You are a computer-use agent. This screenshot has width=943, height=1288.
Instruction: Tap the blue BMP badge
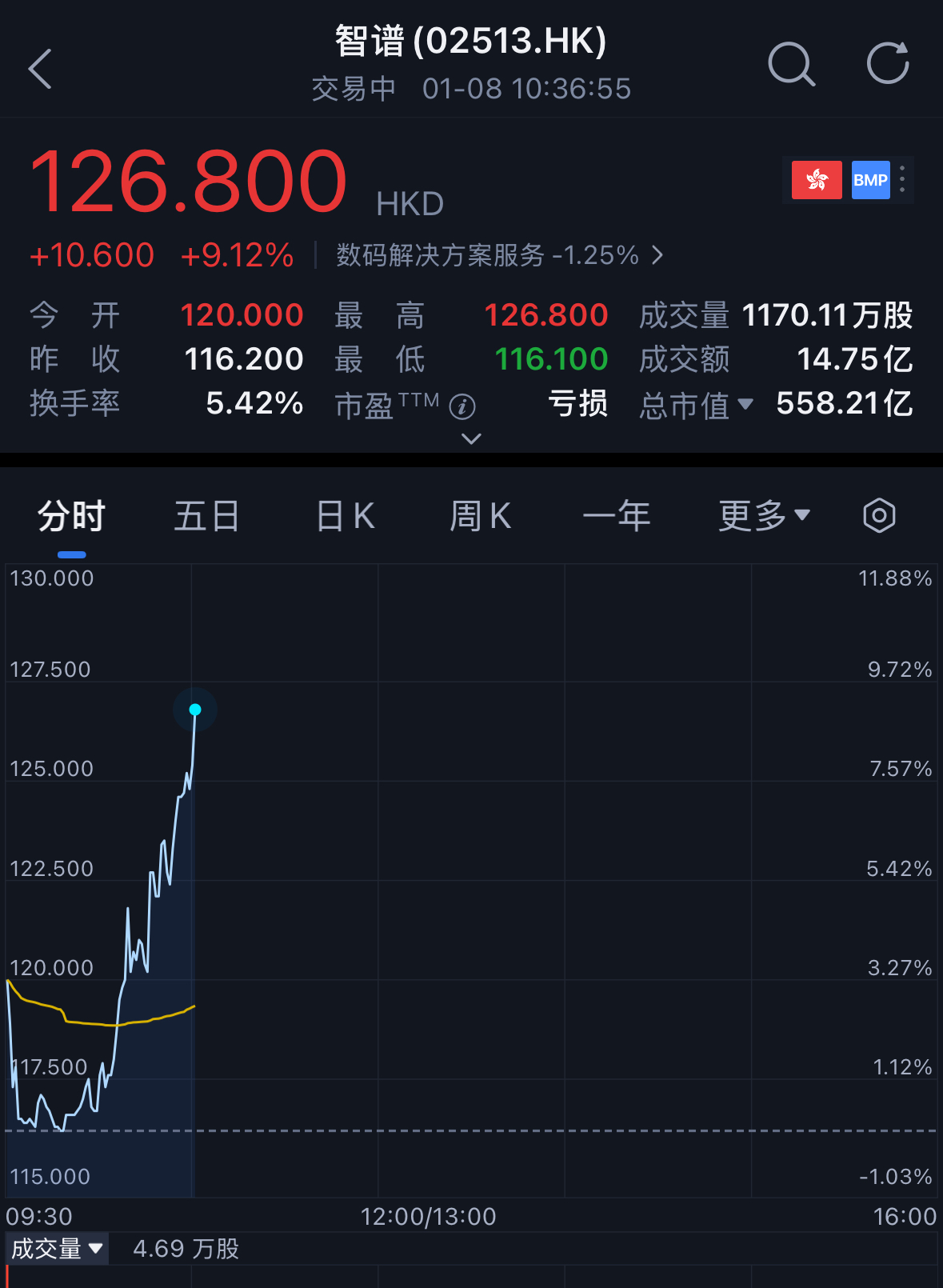click(870, 180)
